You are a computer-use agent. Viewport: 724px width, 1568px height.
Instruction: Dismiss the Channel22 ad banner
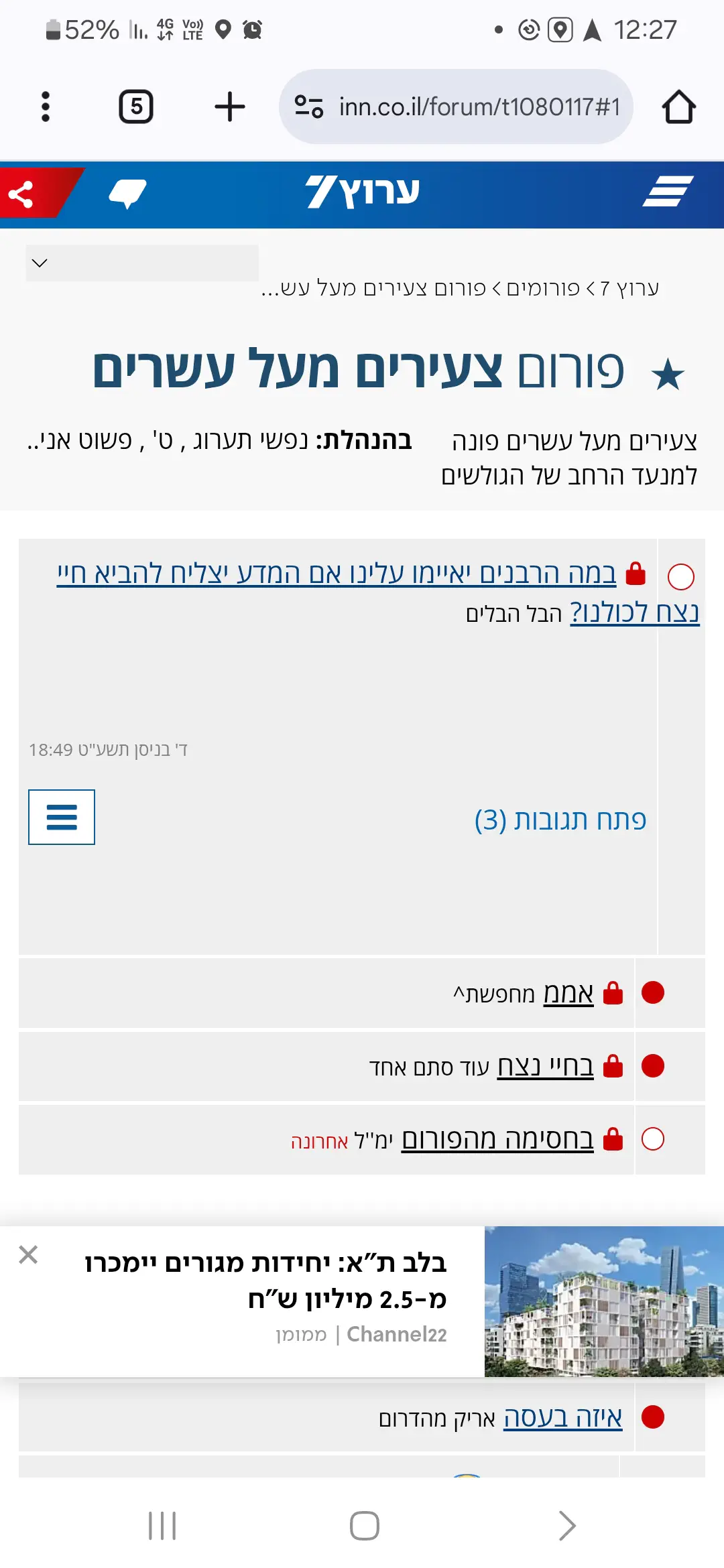(28, 1254)
